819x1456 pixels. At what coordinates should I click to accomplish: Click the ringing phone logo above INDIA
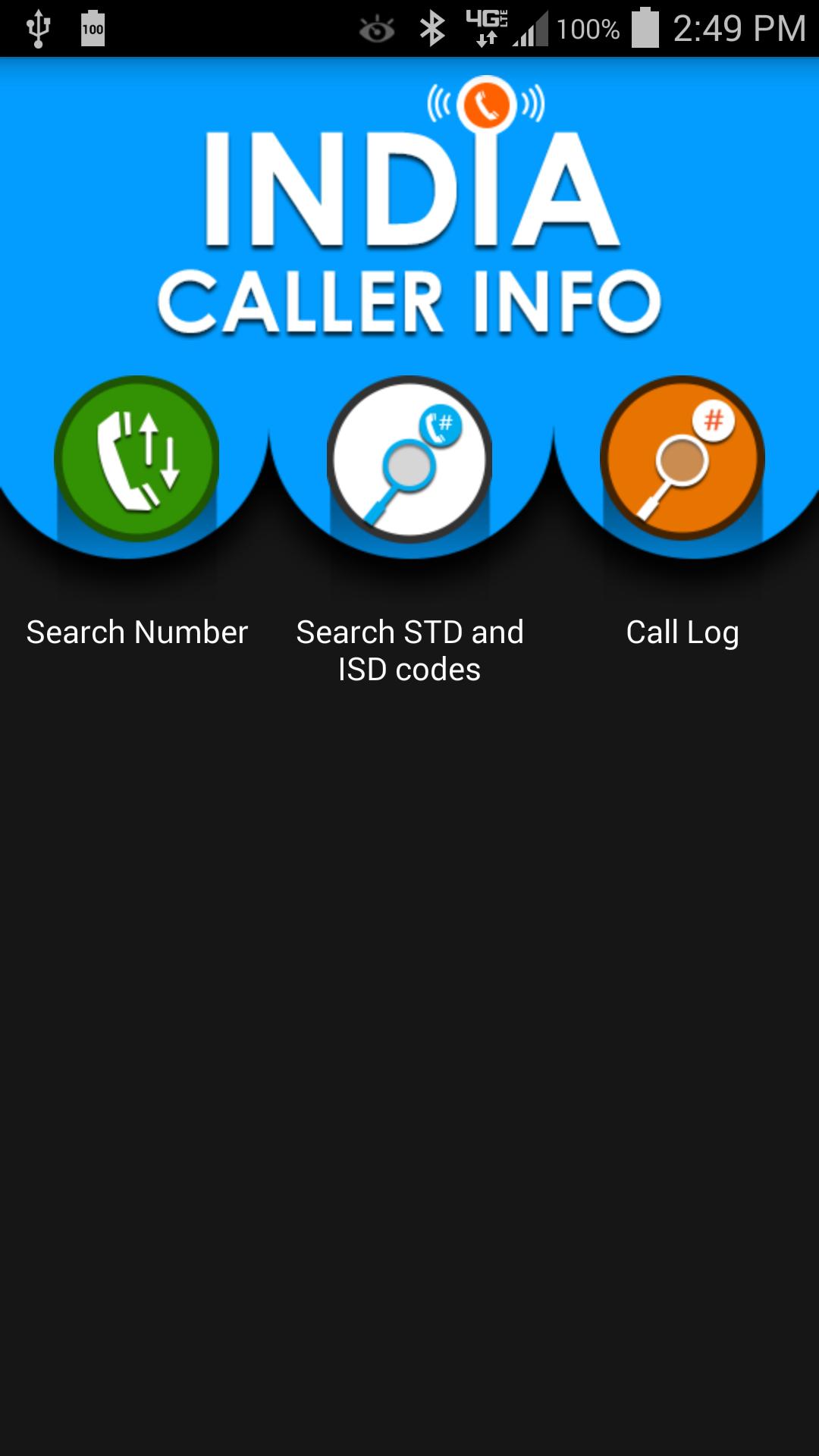coord(487,102)
